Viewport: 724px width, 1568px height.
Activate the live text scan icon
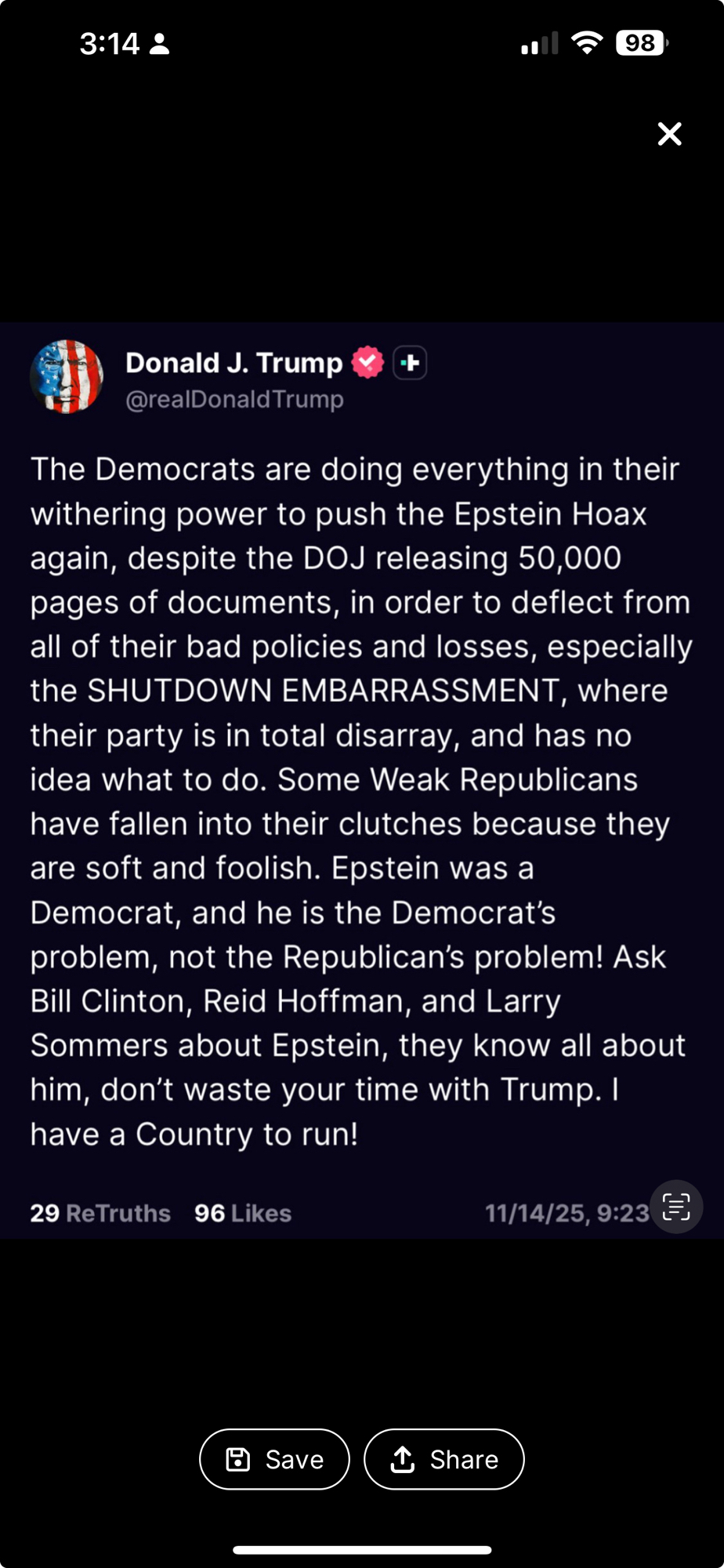[x=676, y=1207]
